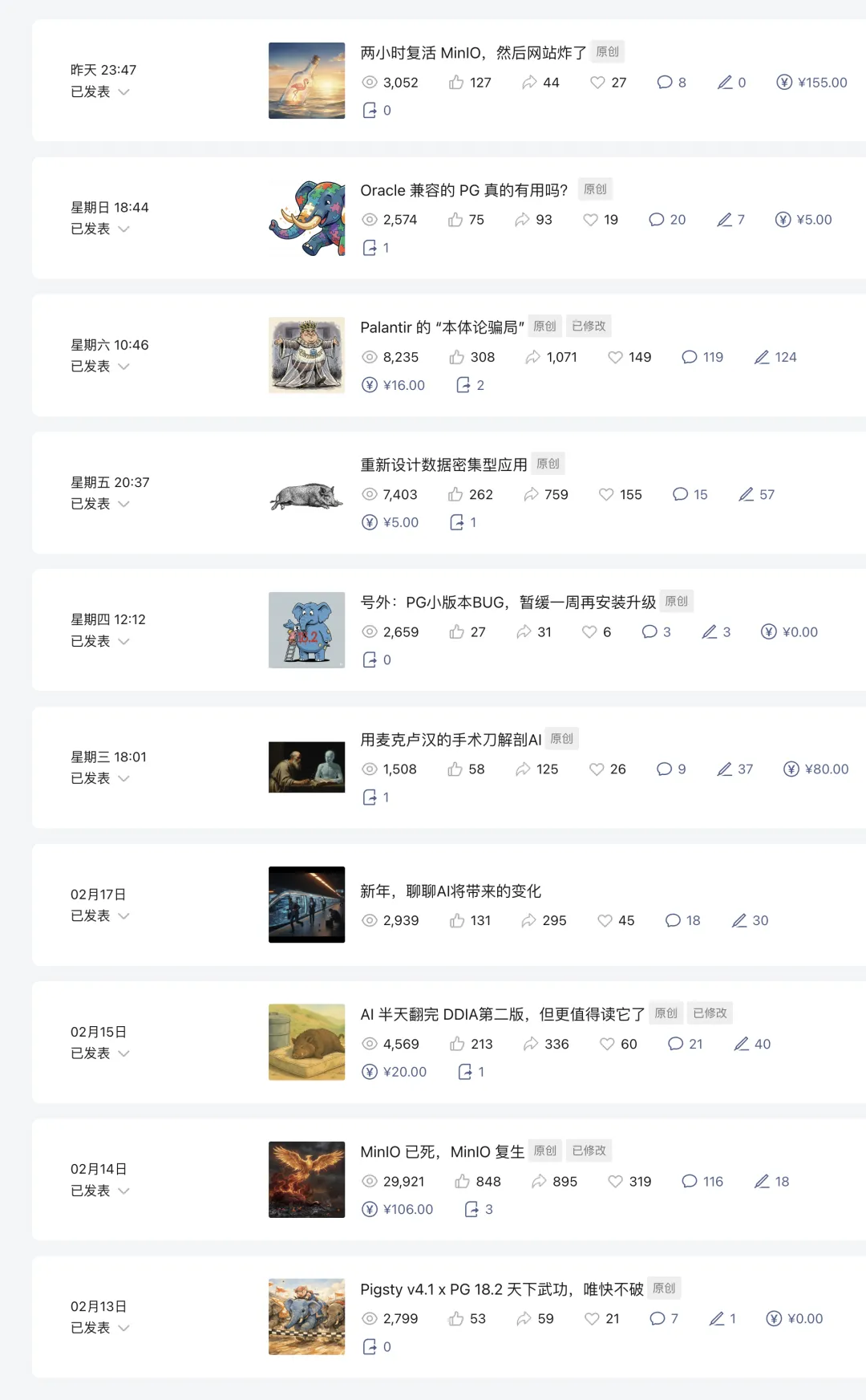This screenshot has height=1400, width=866.
Task: Open article 用麦克卢汉的手术刀解剖AI
Action: point(451,739)
